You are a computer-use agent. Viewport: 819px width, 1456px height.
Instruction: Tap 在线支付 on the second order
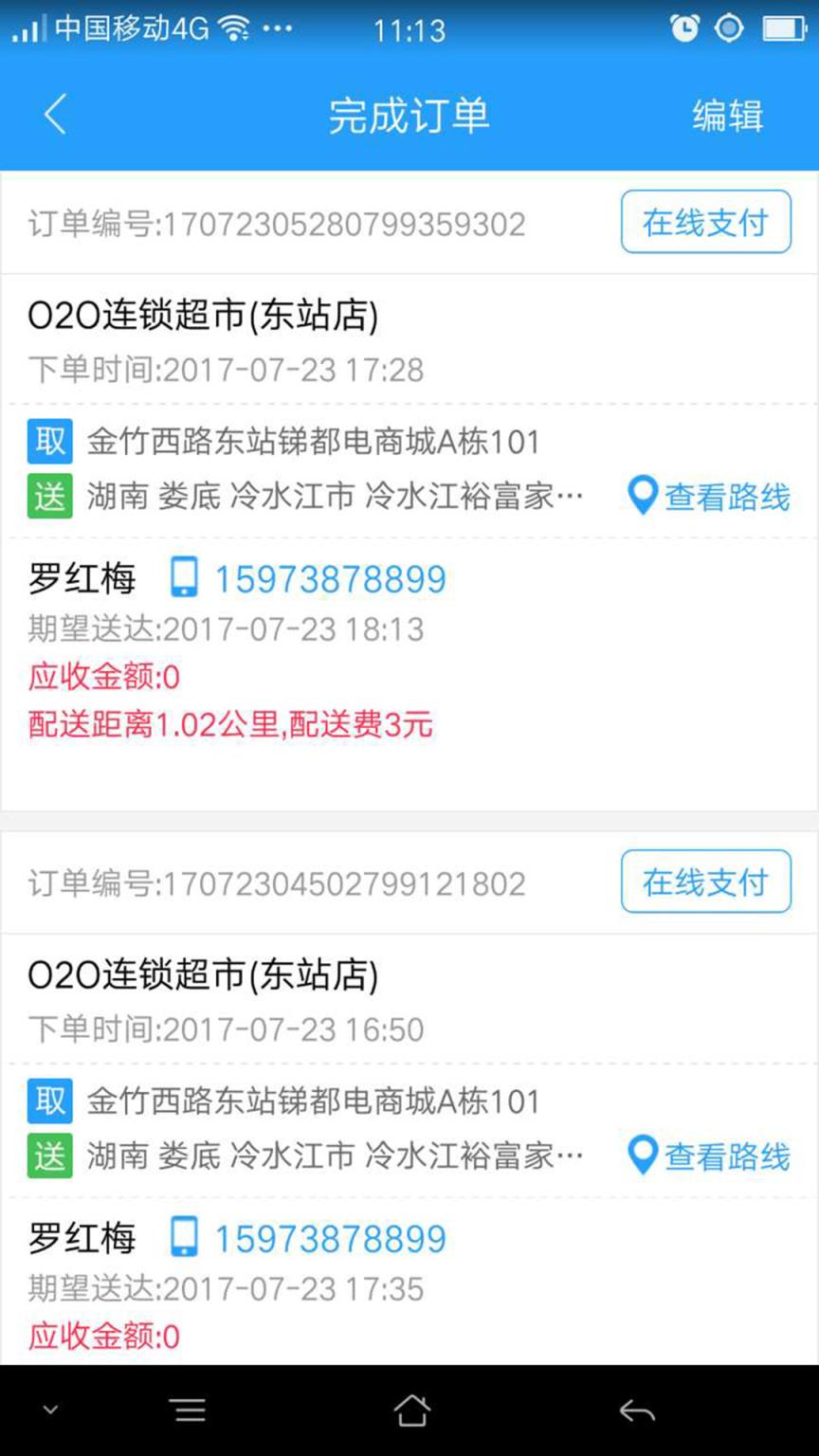pos(705,882)
